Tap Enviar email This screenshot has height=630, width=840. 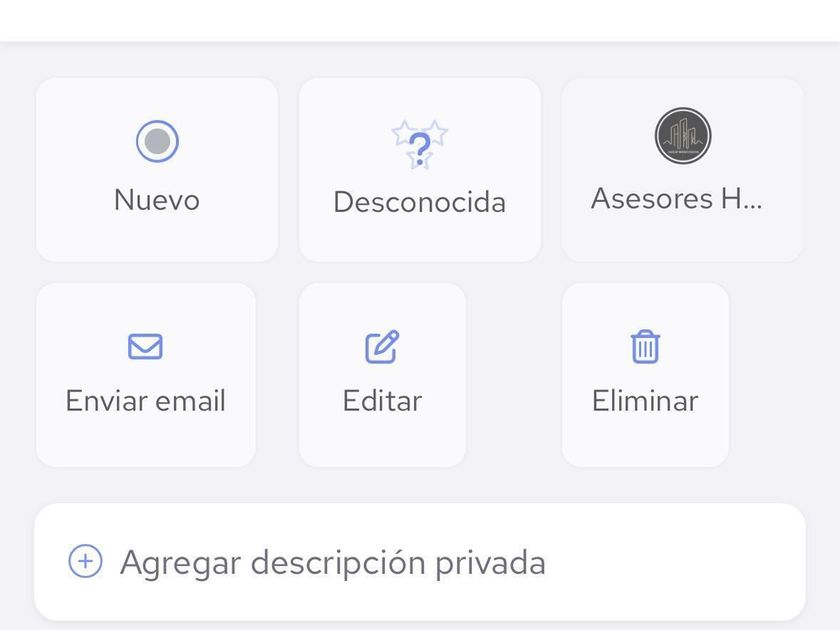click(146, 375)
